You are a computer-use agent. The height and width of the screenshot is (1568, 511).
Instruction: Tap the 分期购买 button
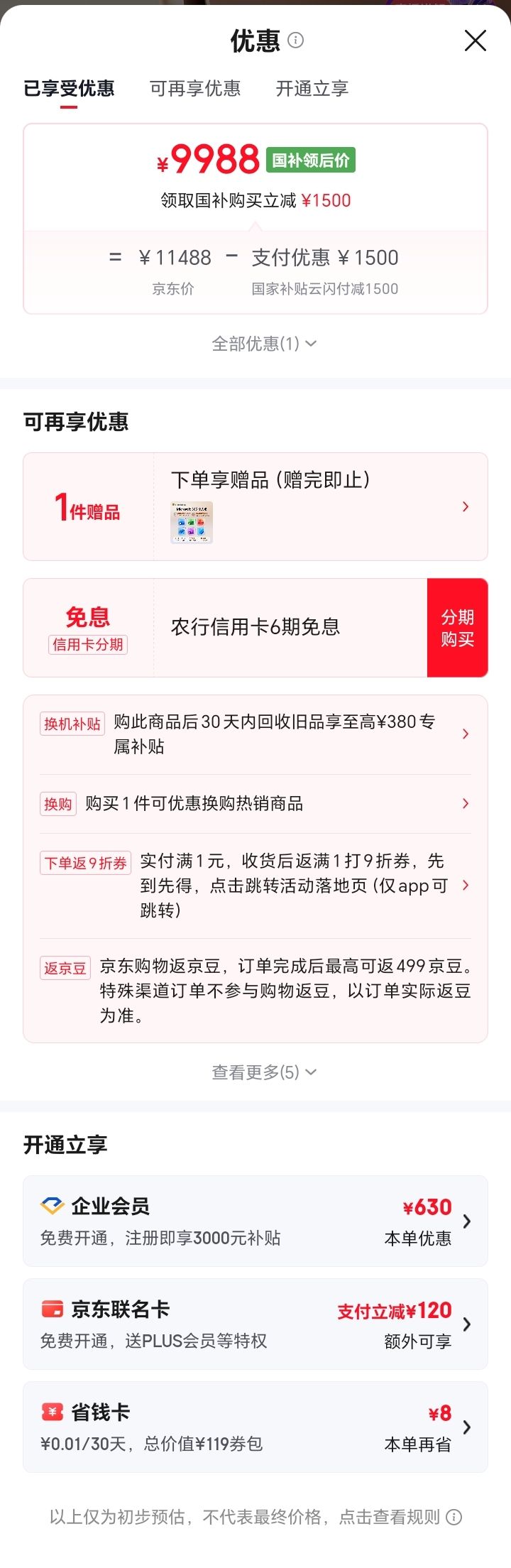[457, 628]
